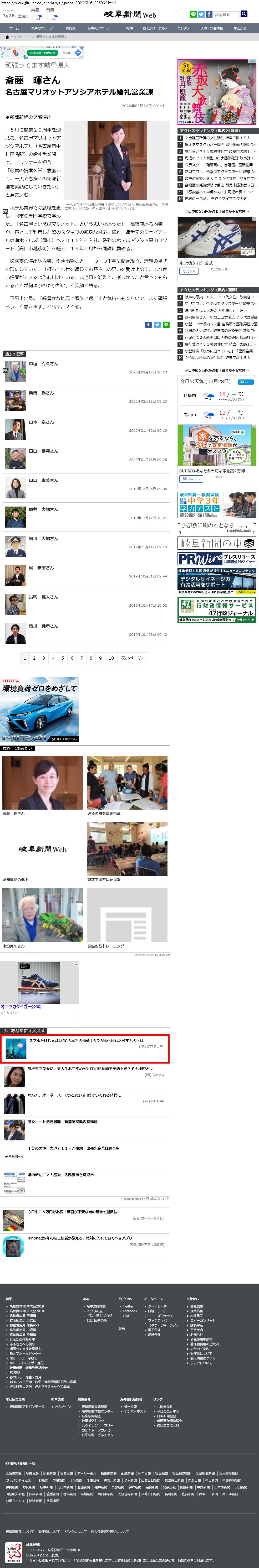Go to トップページ via the breadcrumb
259x1568 pixels.
(x=19, y=37)
